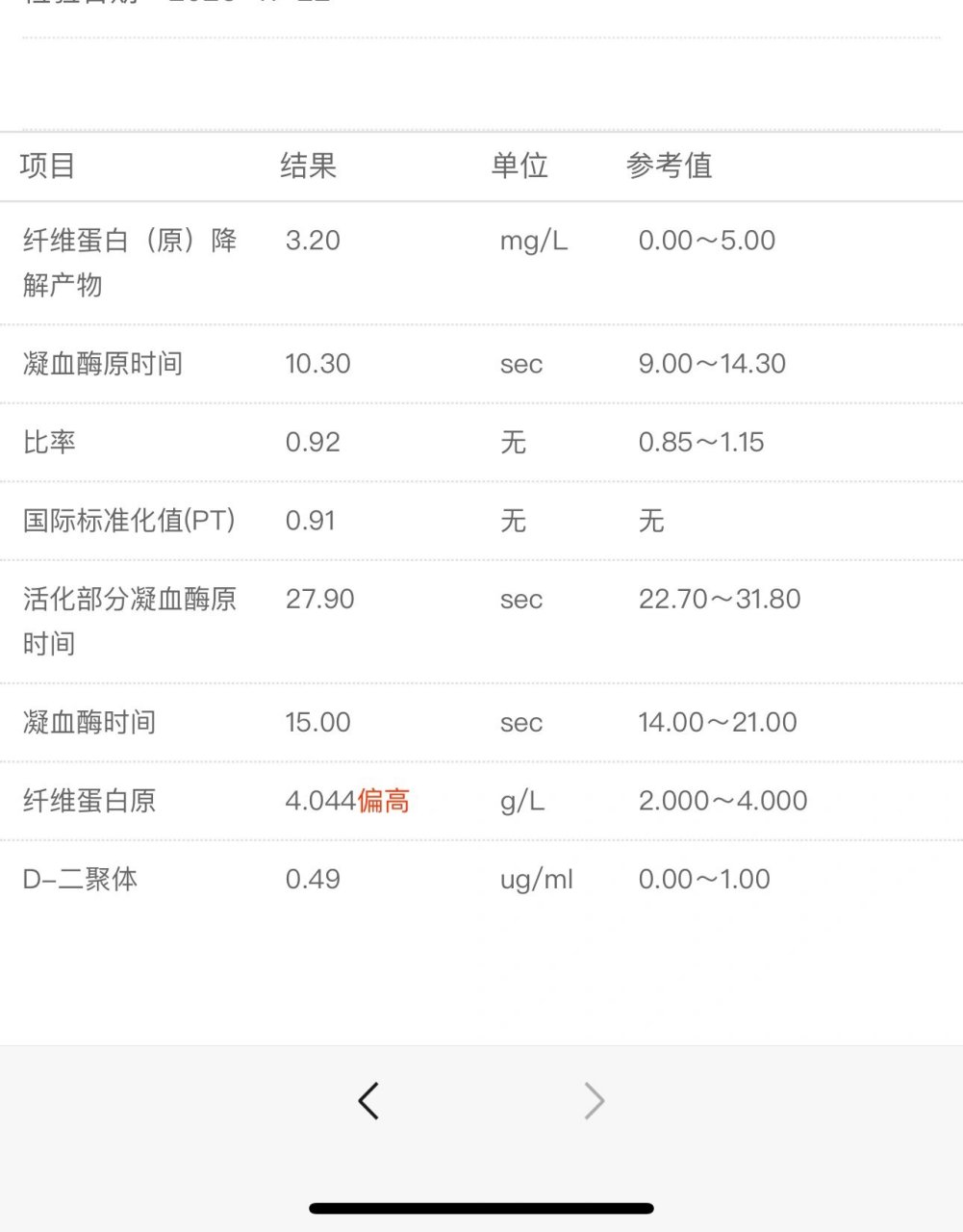The width and height of the screenshot is (963, 1232).
Task: Click the forward navigation arrow
Action: coord(595,1100)
